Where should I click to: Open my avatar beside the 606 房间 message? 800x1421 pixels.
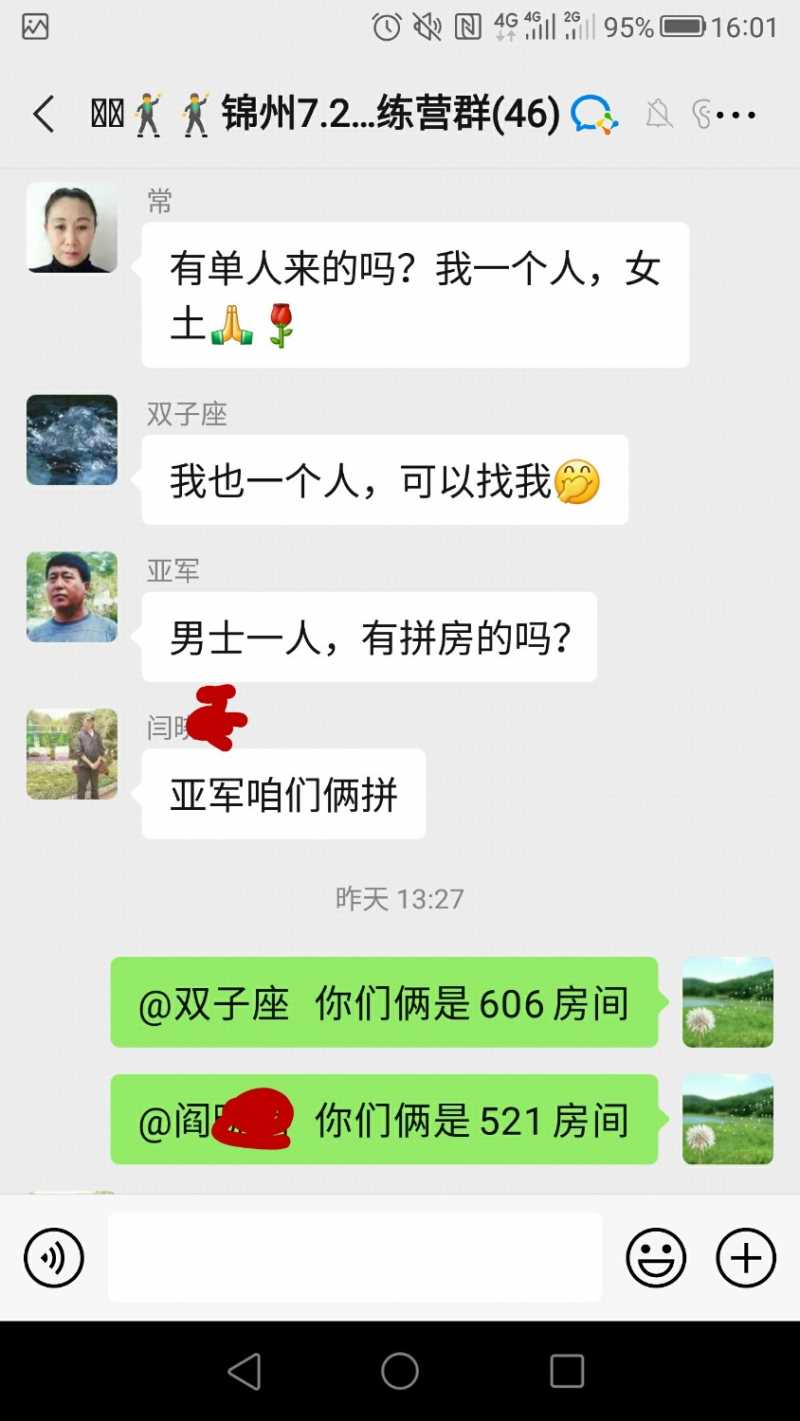coord(727,1002)
